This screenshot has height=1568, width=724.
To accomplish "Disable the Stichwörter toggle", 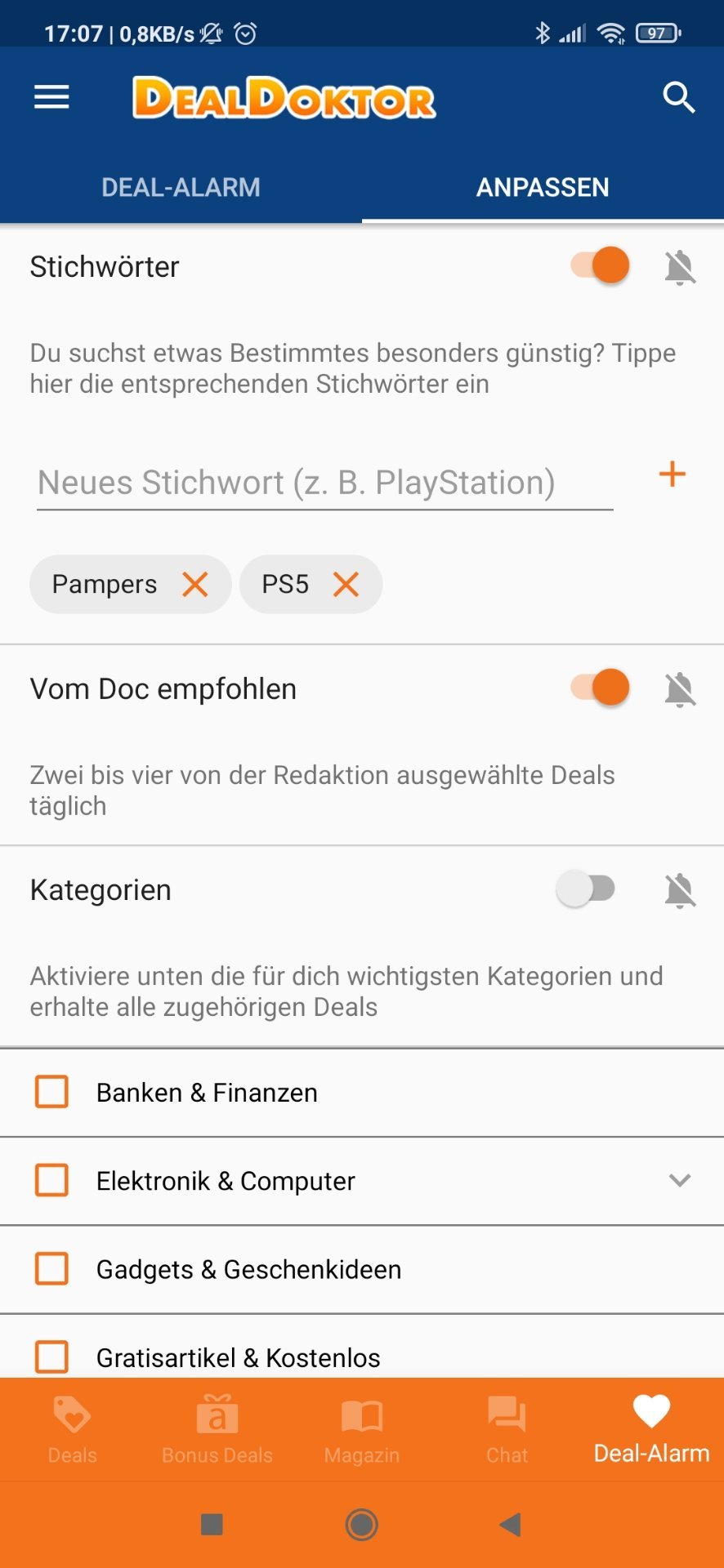I will coord(601,266).
